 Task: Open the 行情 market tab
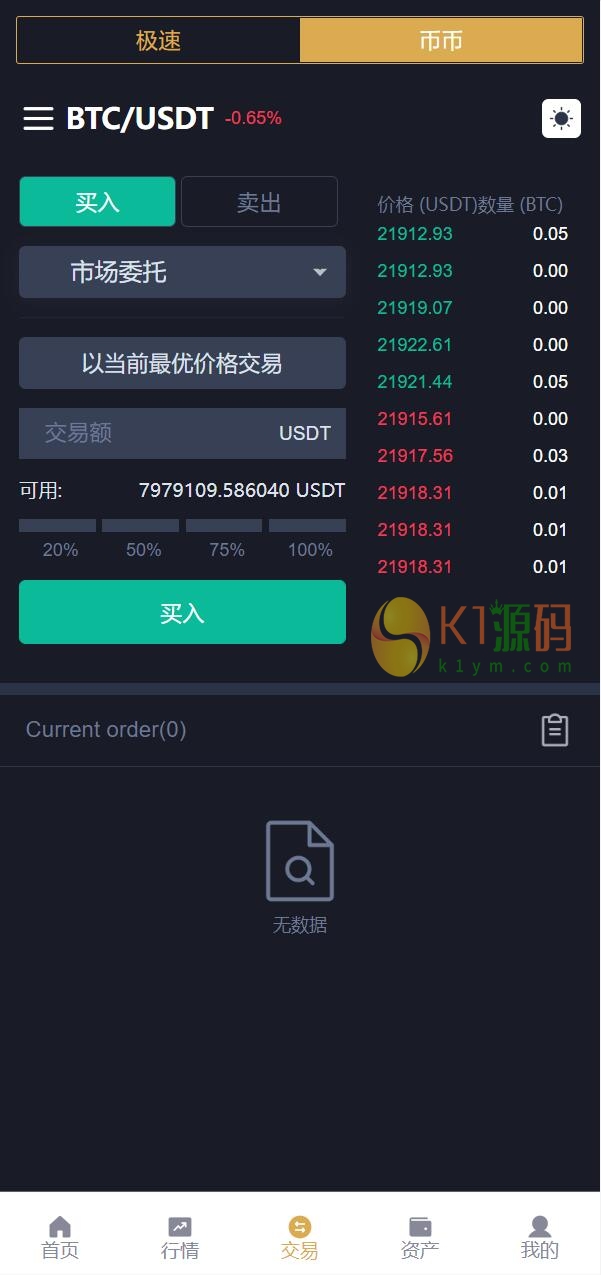click(180, 1237)
